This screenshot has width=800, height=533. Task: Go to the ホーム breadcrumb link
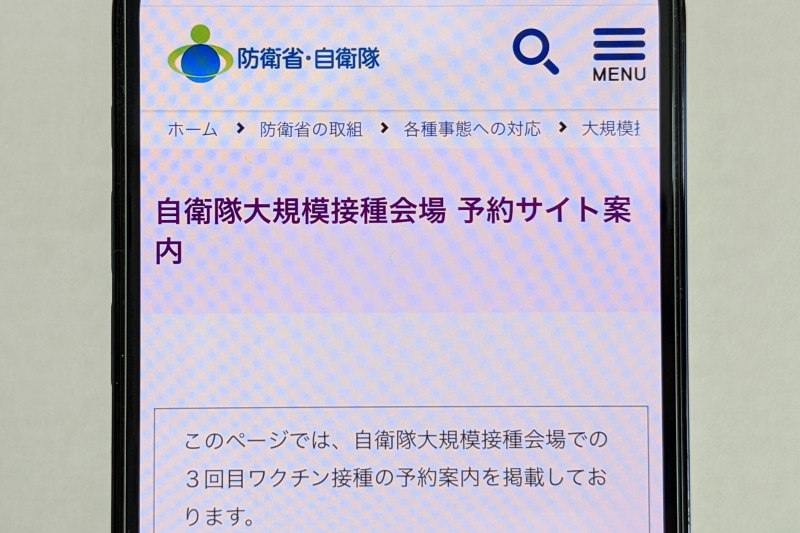192,129
